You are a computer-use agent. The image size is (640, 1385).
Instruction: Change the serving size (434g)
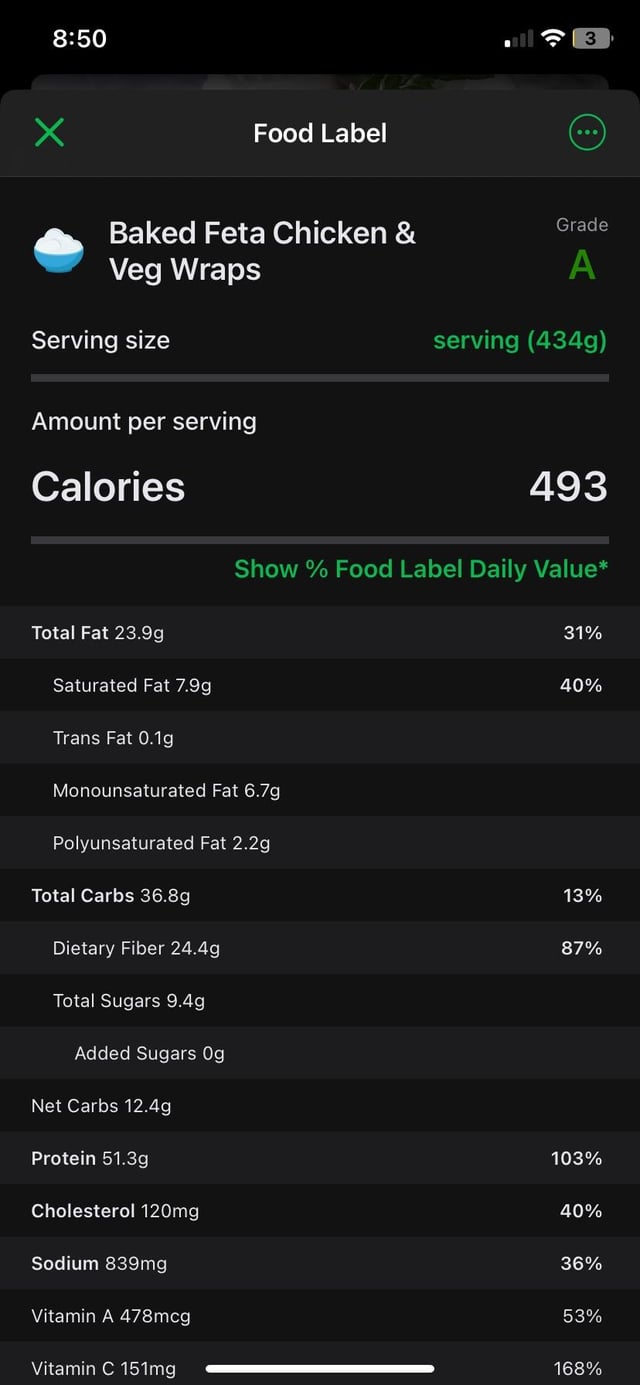520,340
